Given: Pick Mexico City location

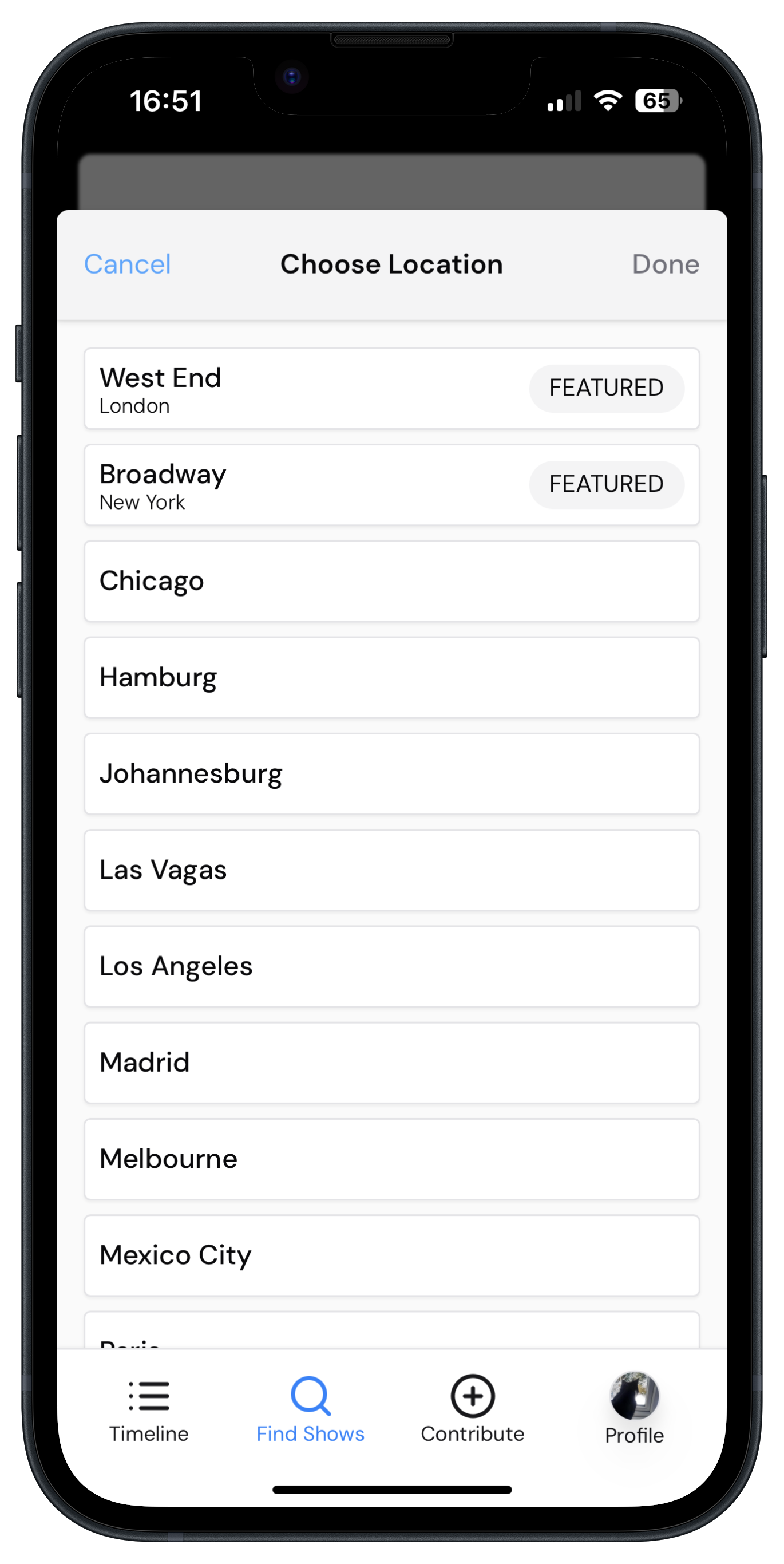Looking at the screenshot, I should (391, 1255).
